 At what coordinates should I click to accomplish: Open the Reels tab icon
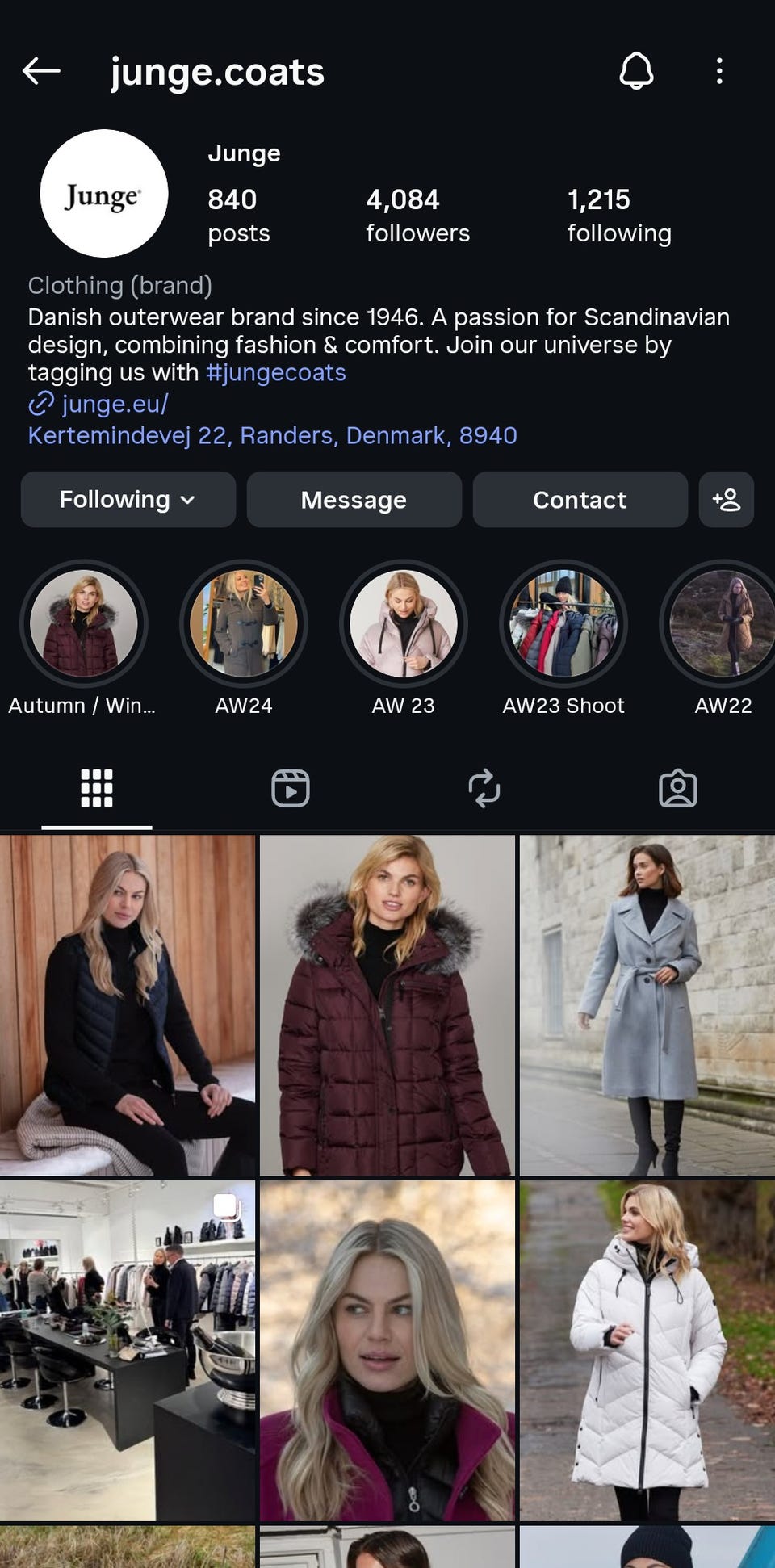pyautogui.click(x=290, y=789)
